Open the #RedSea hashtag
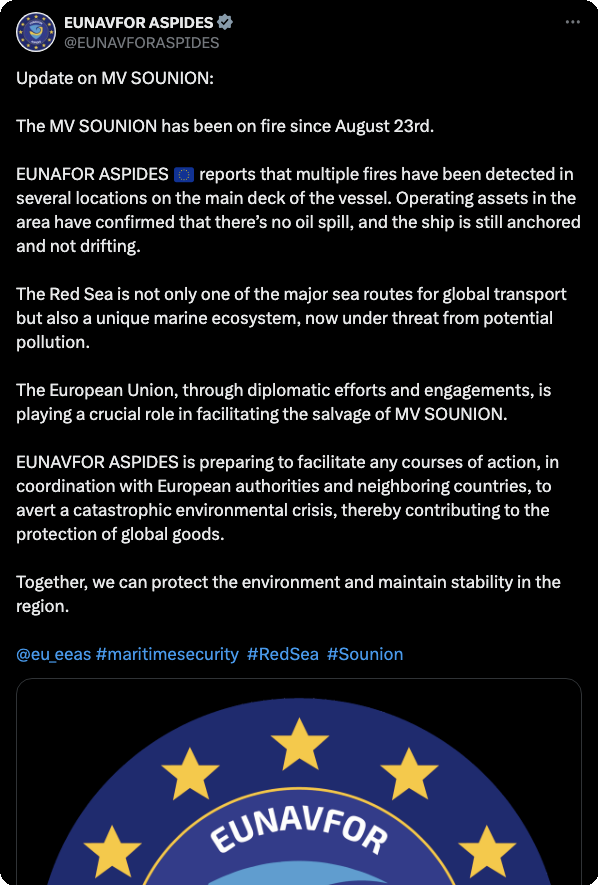Screen dimensions: 598x885 (x=283, y=654)
